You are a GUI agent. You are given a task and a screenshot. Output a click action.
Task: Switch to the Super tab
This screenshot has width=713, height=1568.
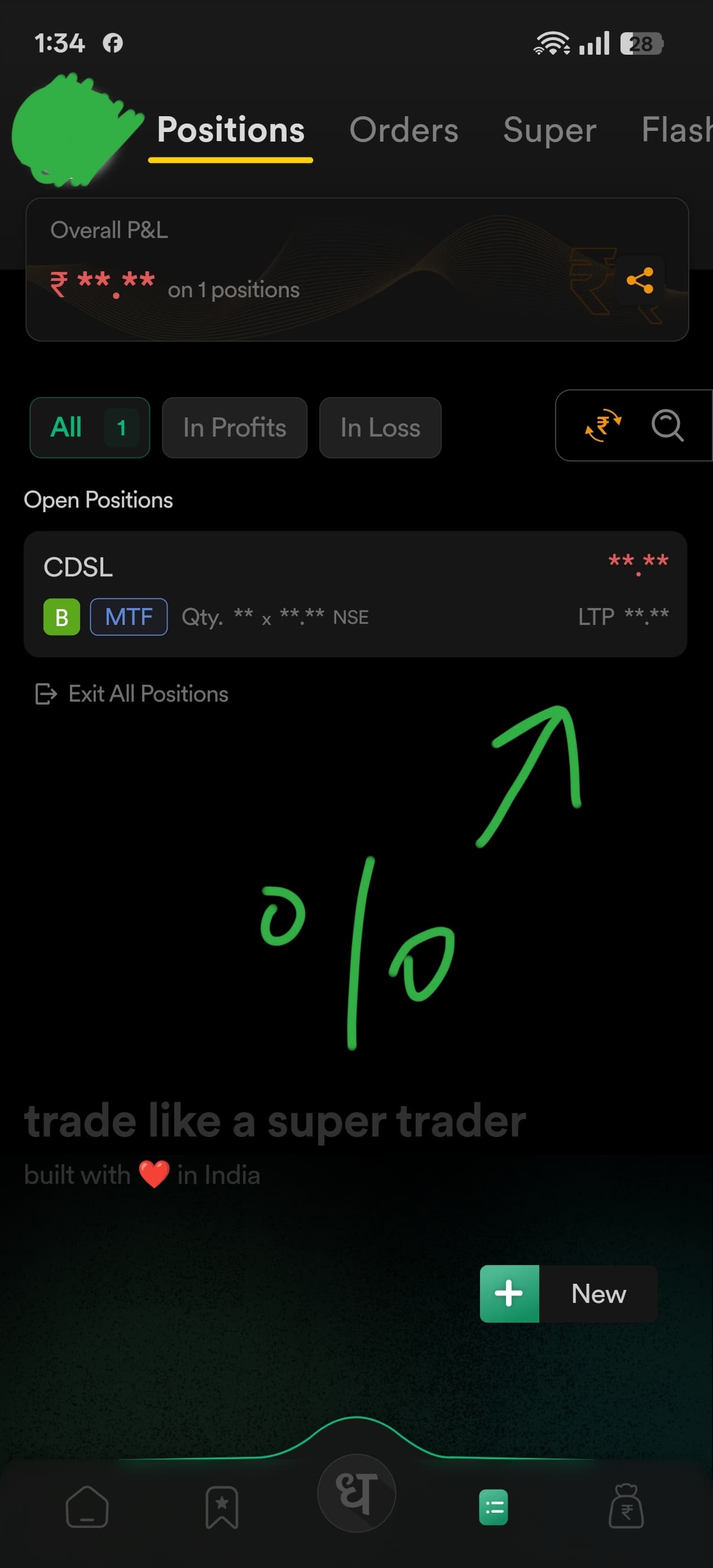pos(549,130)
